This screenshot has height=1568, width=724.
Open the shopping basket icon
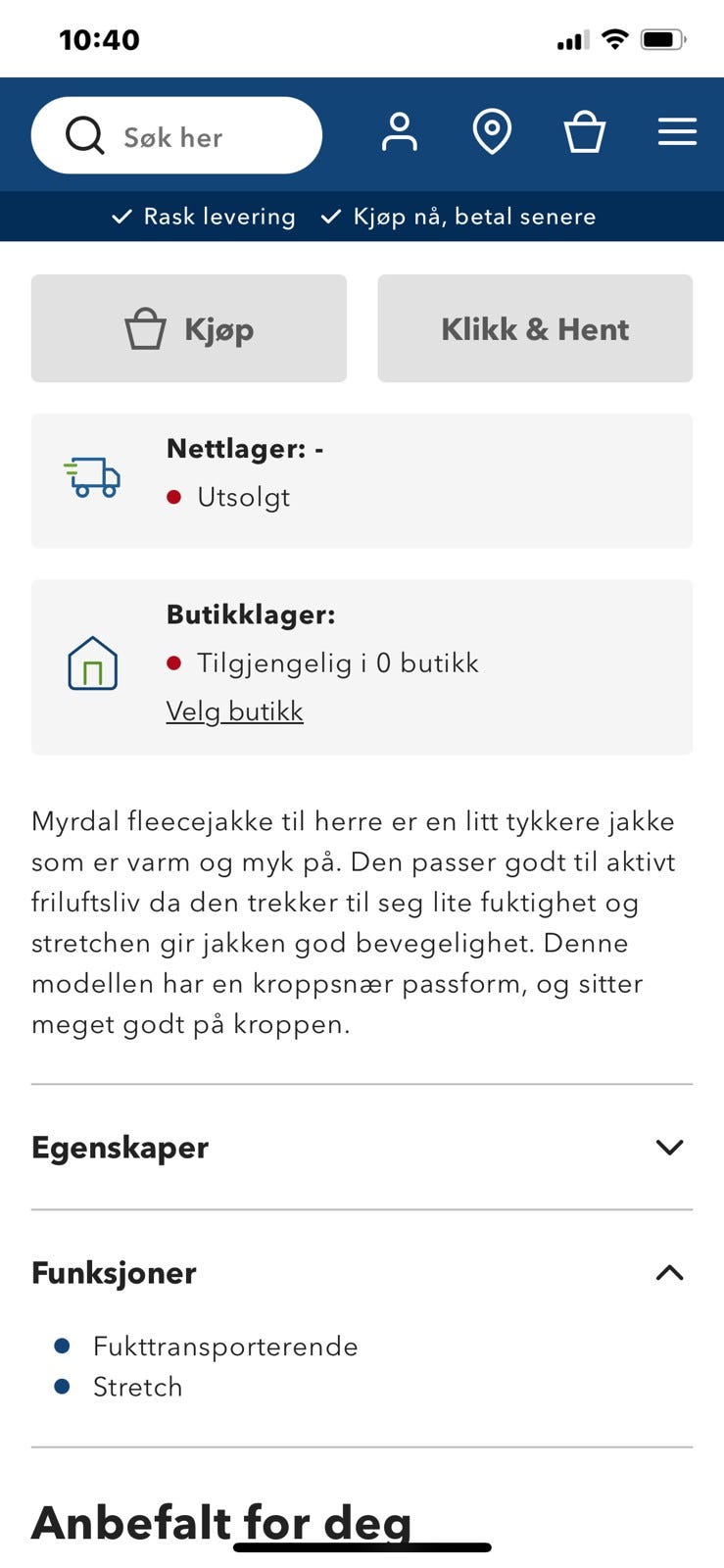(585, 131)
